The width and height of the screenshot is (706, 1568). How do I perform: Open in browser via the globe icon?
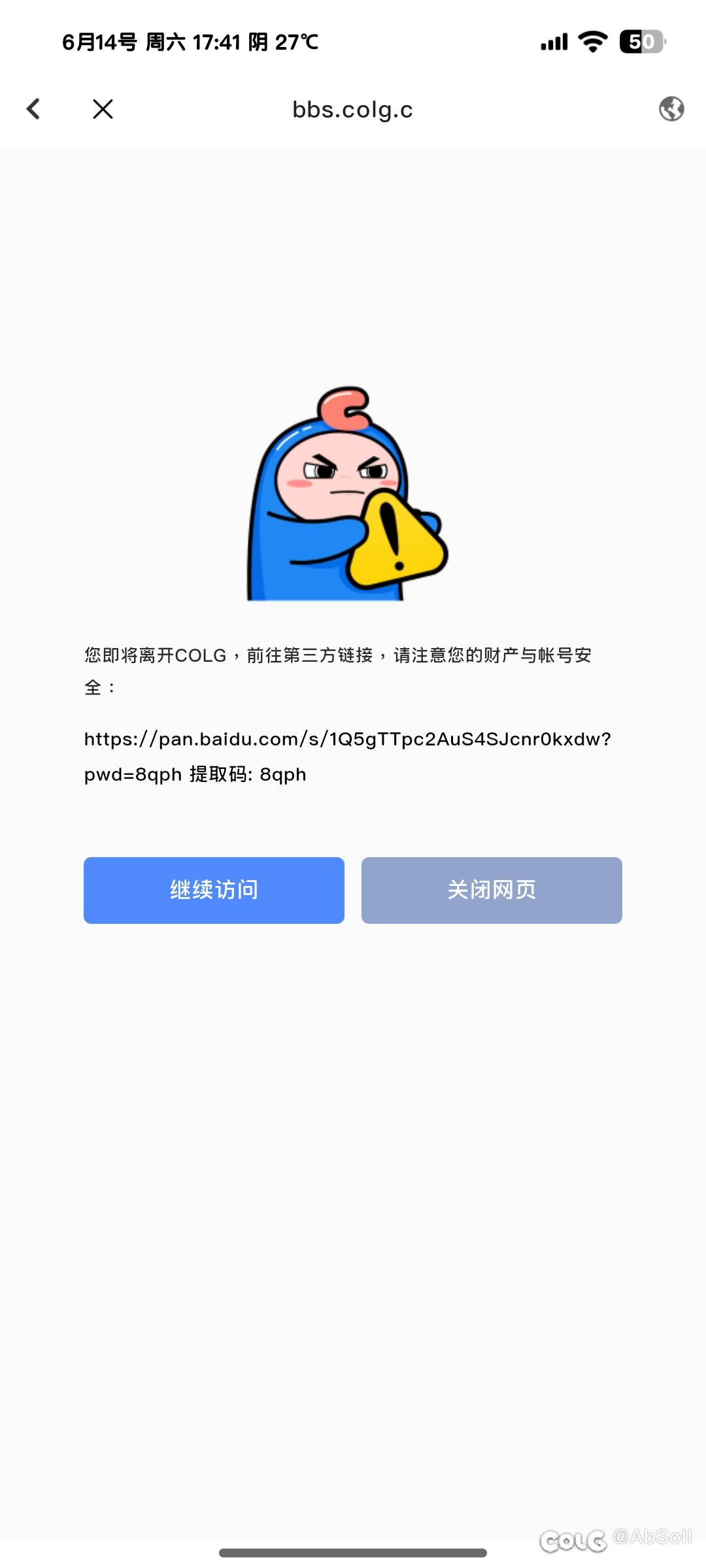pyautogui.click(x=671, y=109)
